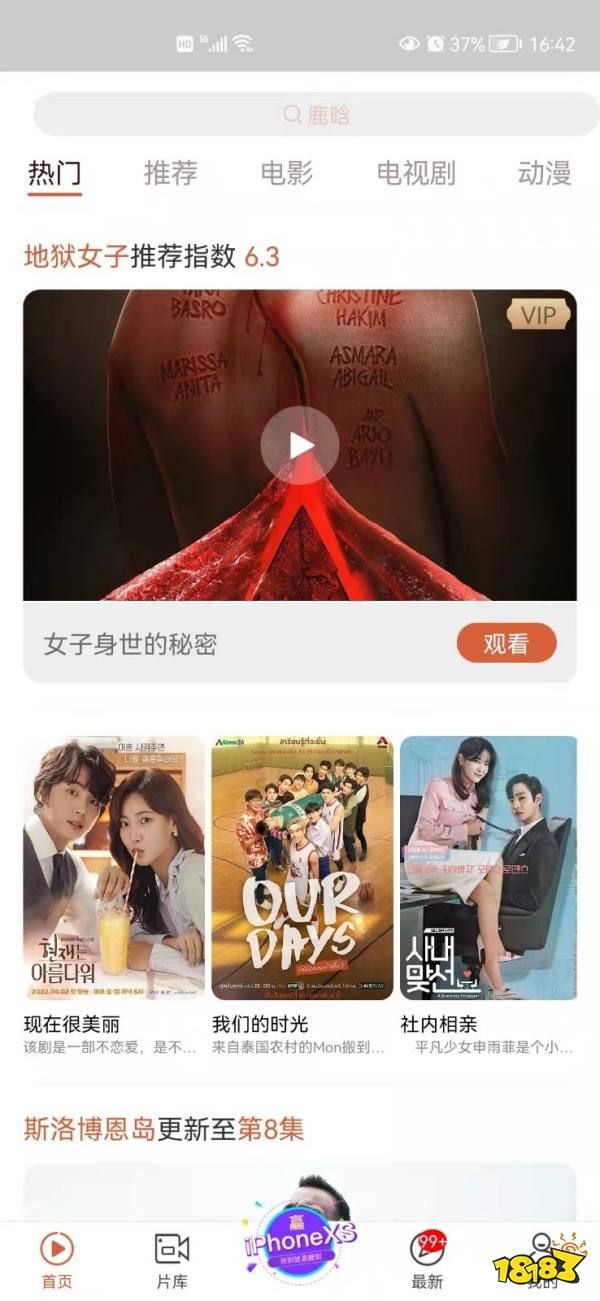Open the 社内相亲 poster
The image size is (600, 1301).
pyautogui.click(x=488, y=868)
